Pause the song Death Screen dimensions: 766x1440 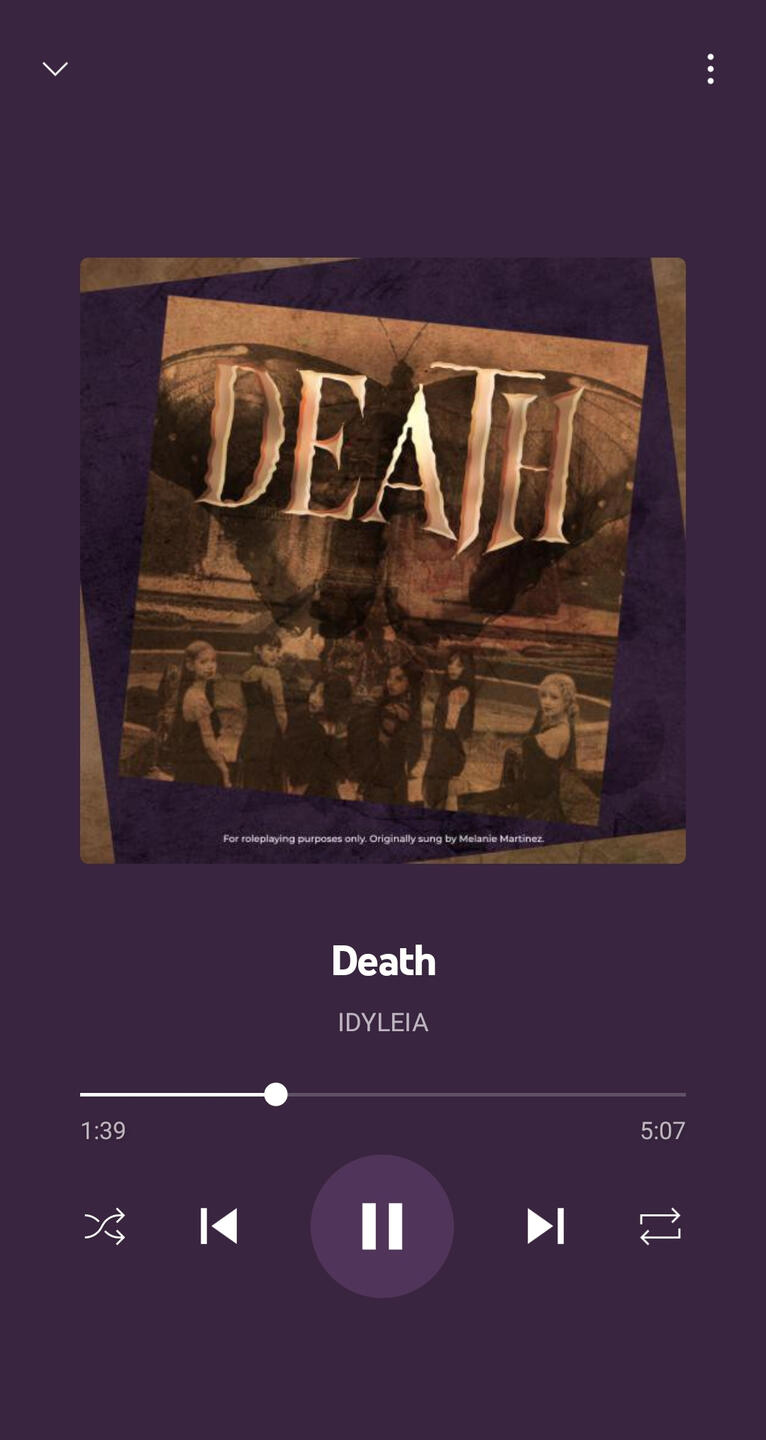[x=382, y=1226]
